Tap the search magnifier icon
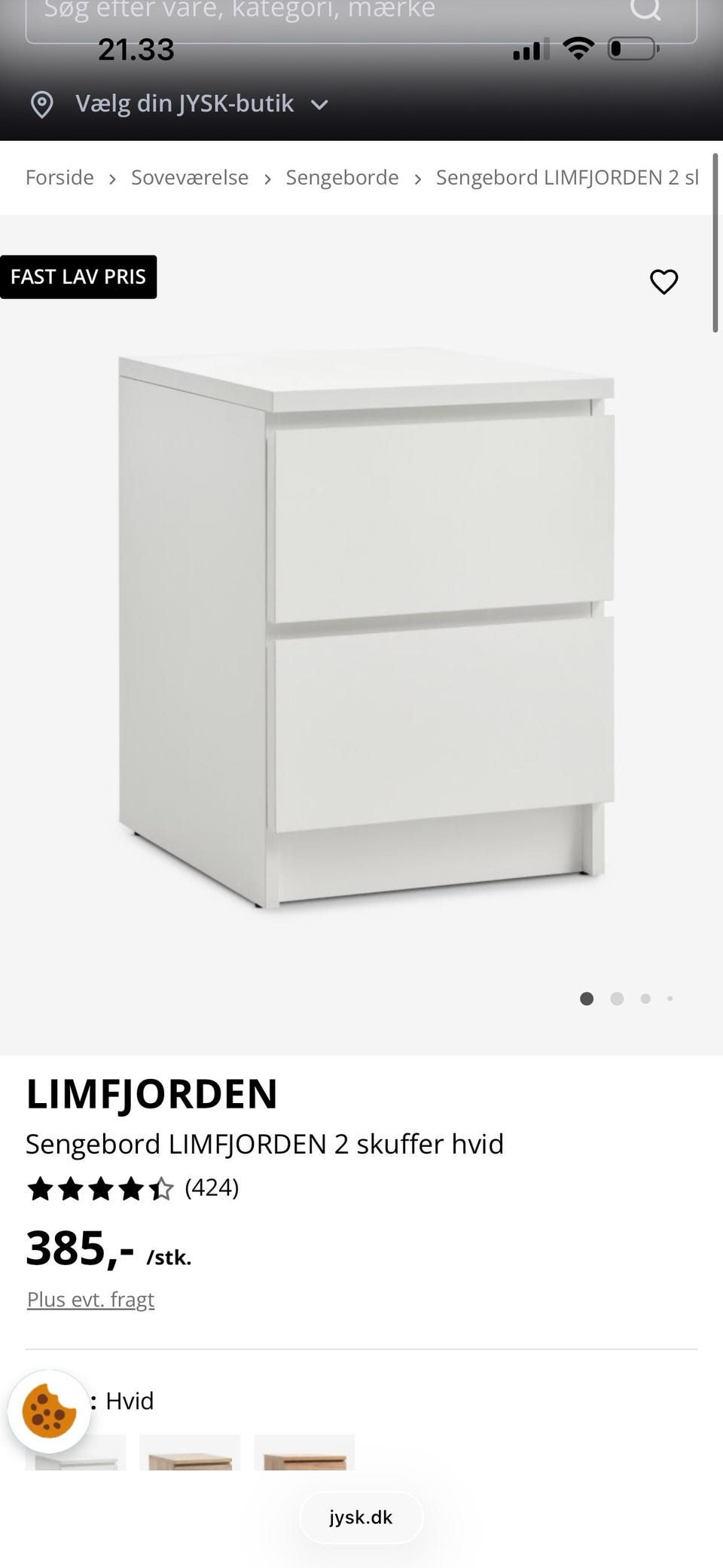The height and width of the screenshot is (1568, 723). (x=644, y=10)
